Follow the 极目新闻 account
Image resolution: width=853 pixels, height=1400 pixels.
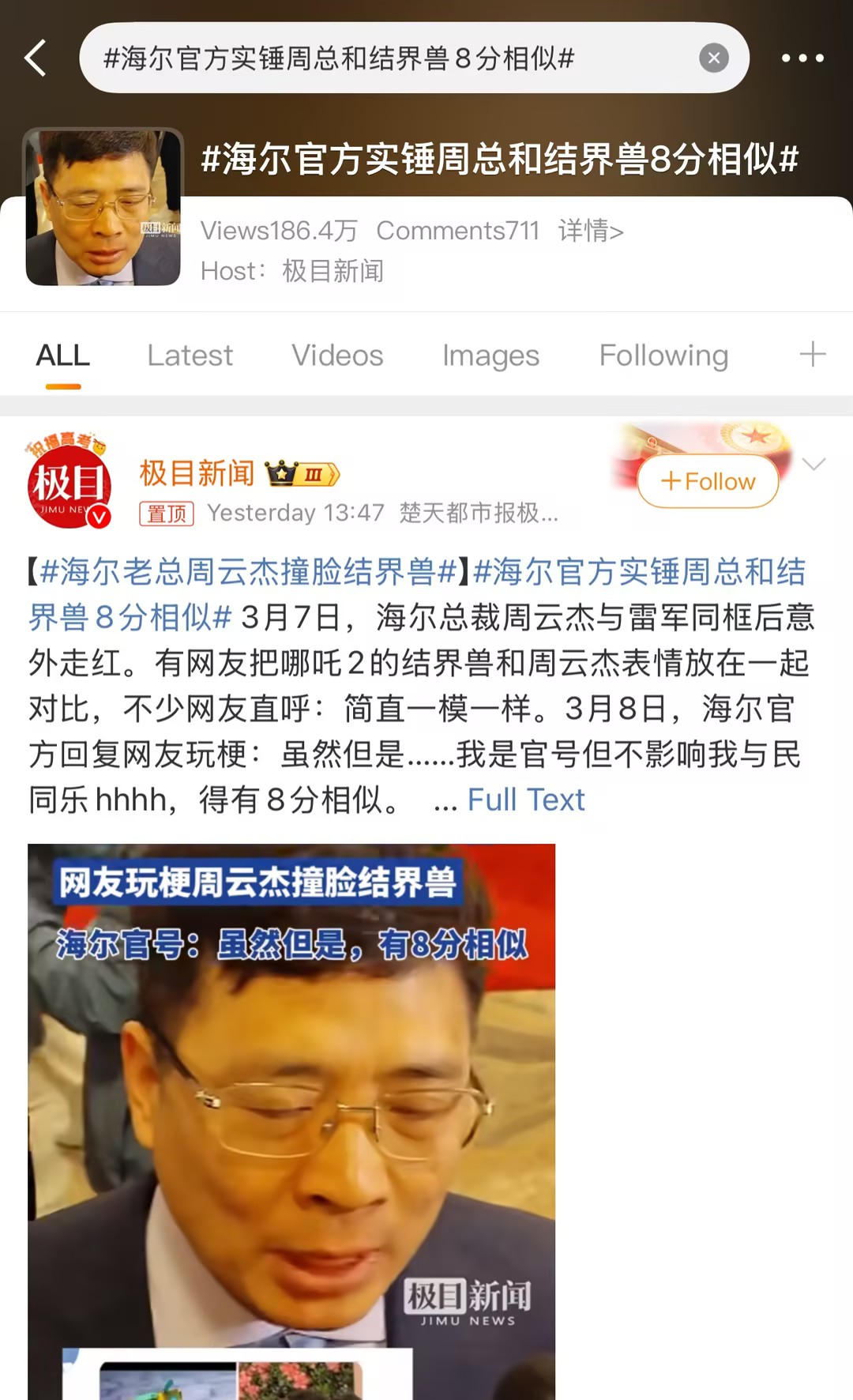(x=708, y=480)
